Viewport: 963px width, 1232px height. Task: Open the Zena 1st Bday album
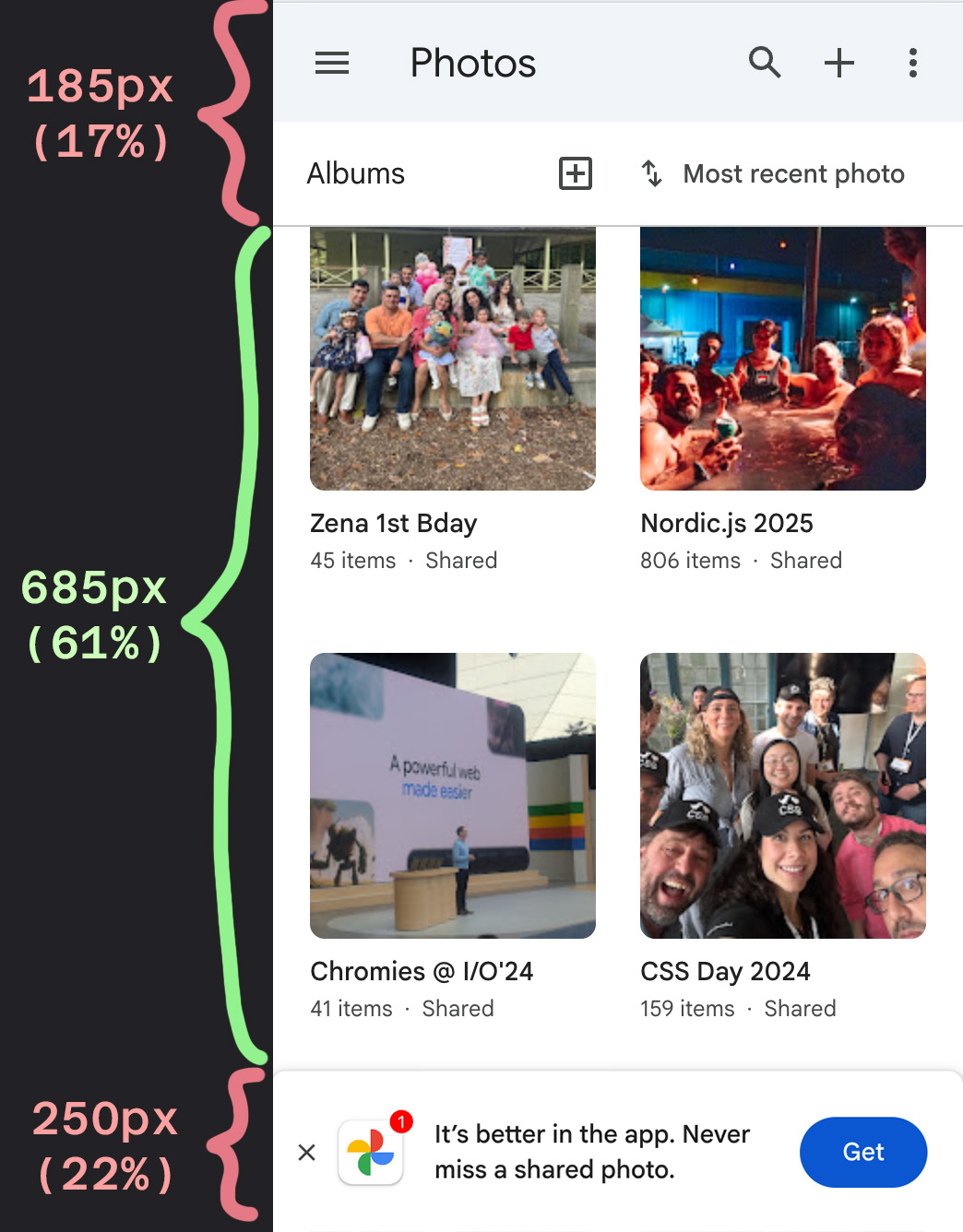point(452,360)
